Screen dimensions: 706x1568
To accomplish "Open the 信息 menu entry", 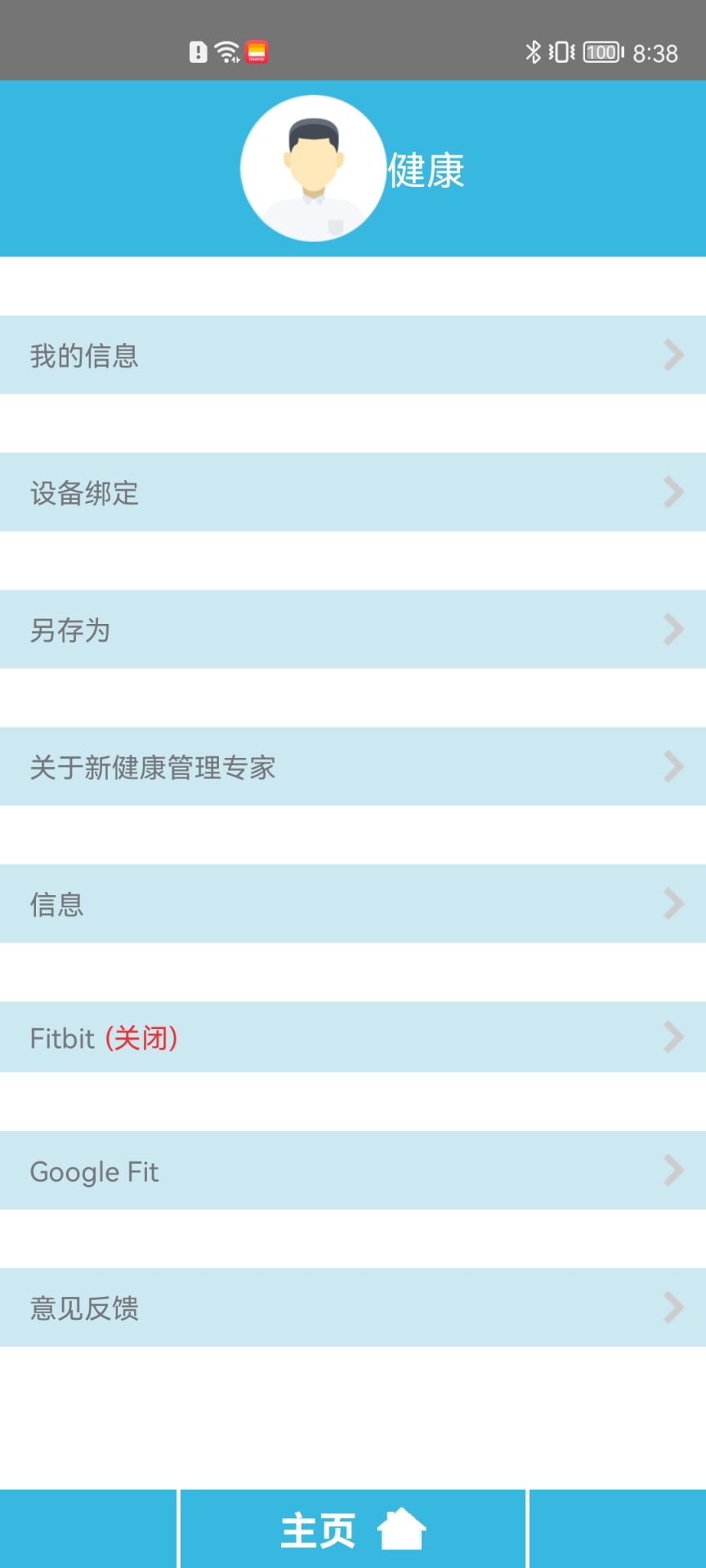I will [353, 902].
